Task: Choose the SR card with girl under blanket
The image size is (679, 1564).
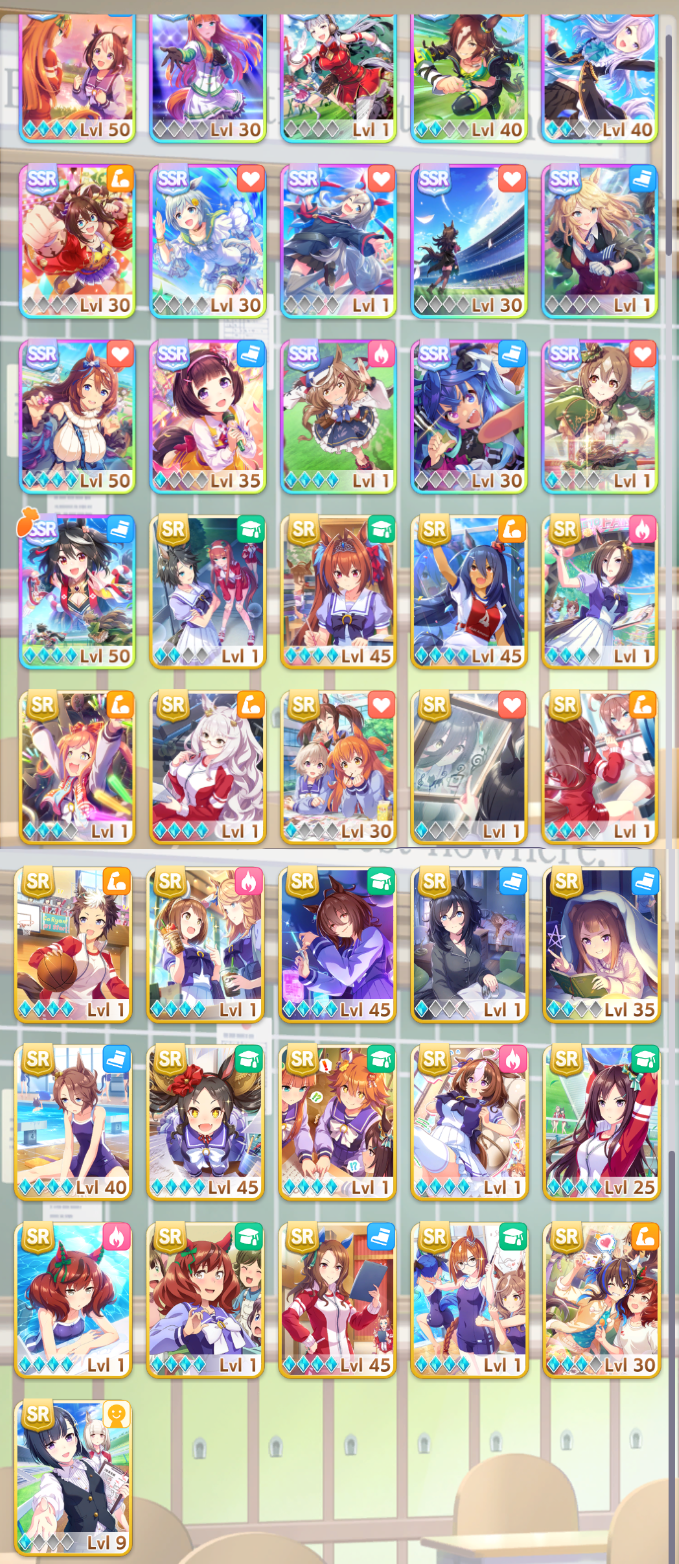Action: [602, 943]
